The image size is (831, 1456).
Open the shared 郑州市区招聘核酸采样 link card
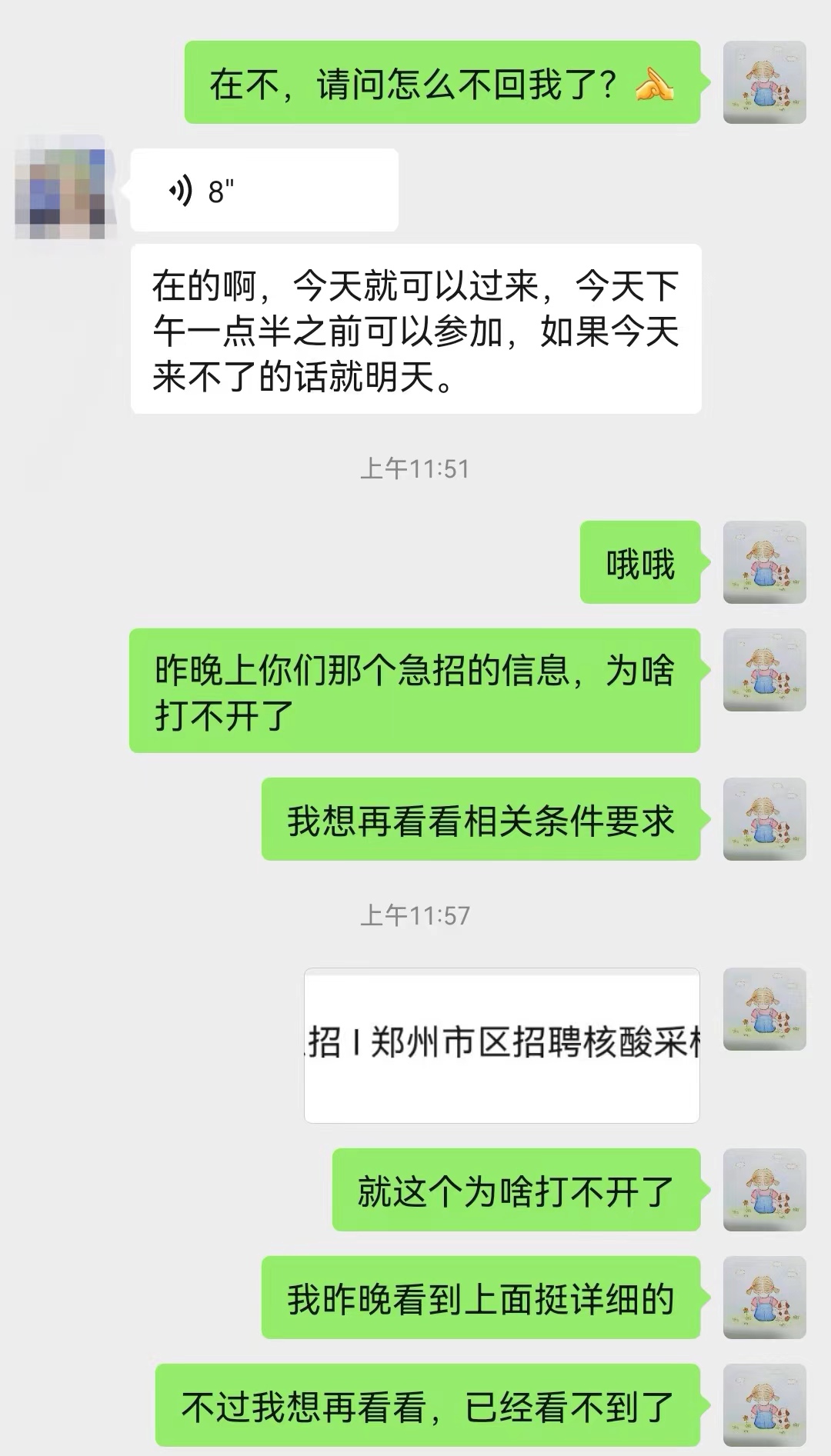(x=502, y=1045)
